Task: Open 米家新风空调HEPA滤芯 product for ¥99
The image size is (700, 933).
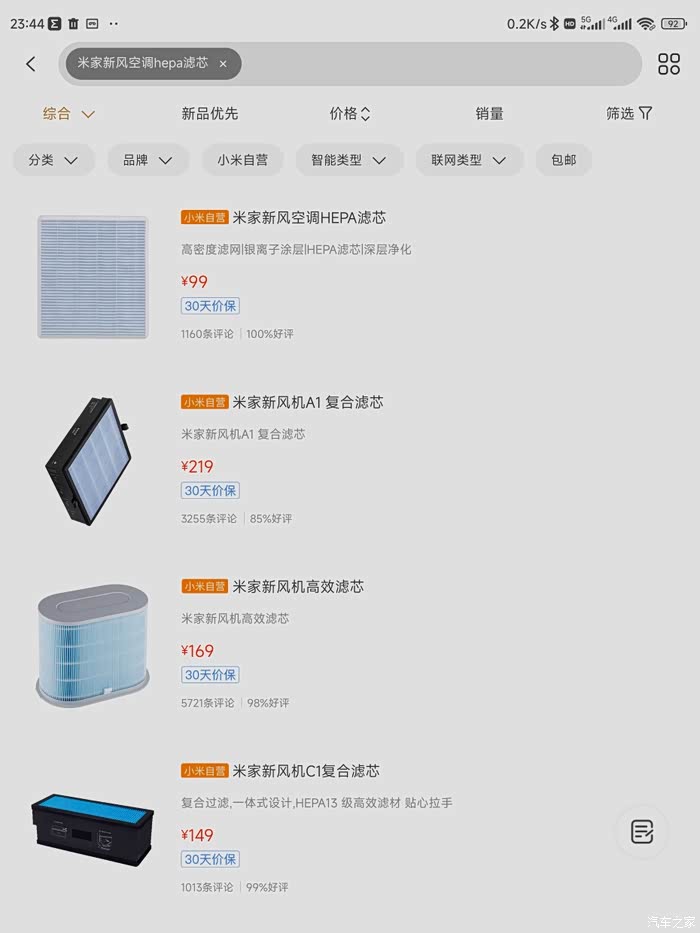Action: pyautogui.click(x=350, y=277)
